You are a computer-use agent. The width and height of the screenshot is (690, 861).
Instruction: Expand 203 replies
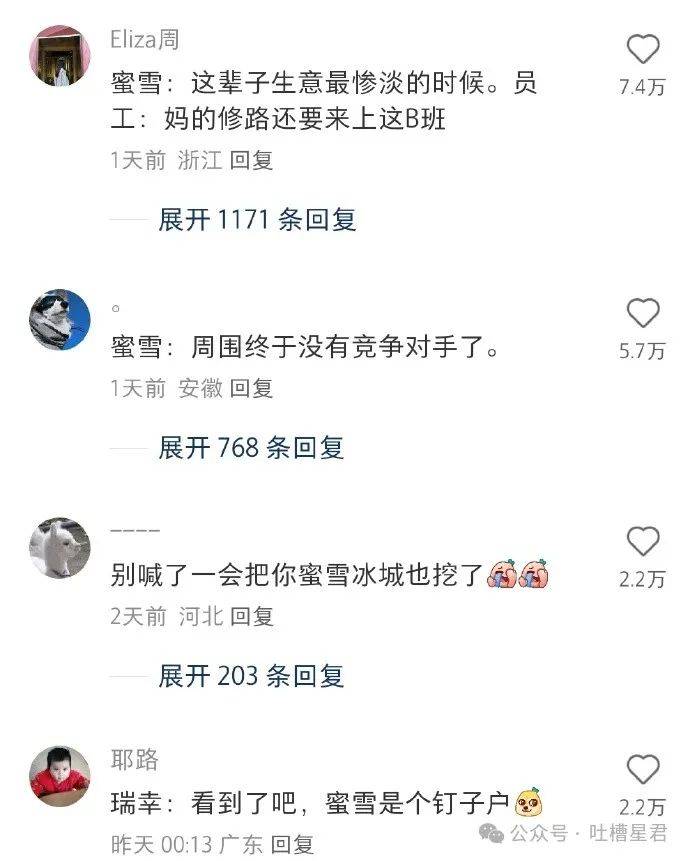(x=251, y=675)
